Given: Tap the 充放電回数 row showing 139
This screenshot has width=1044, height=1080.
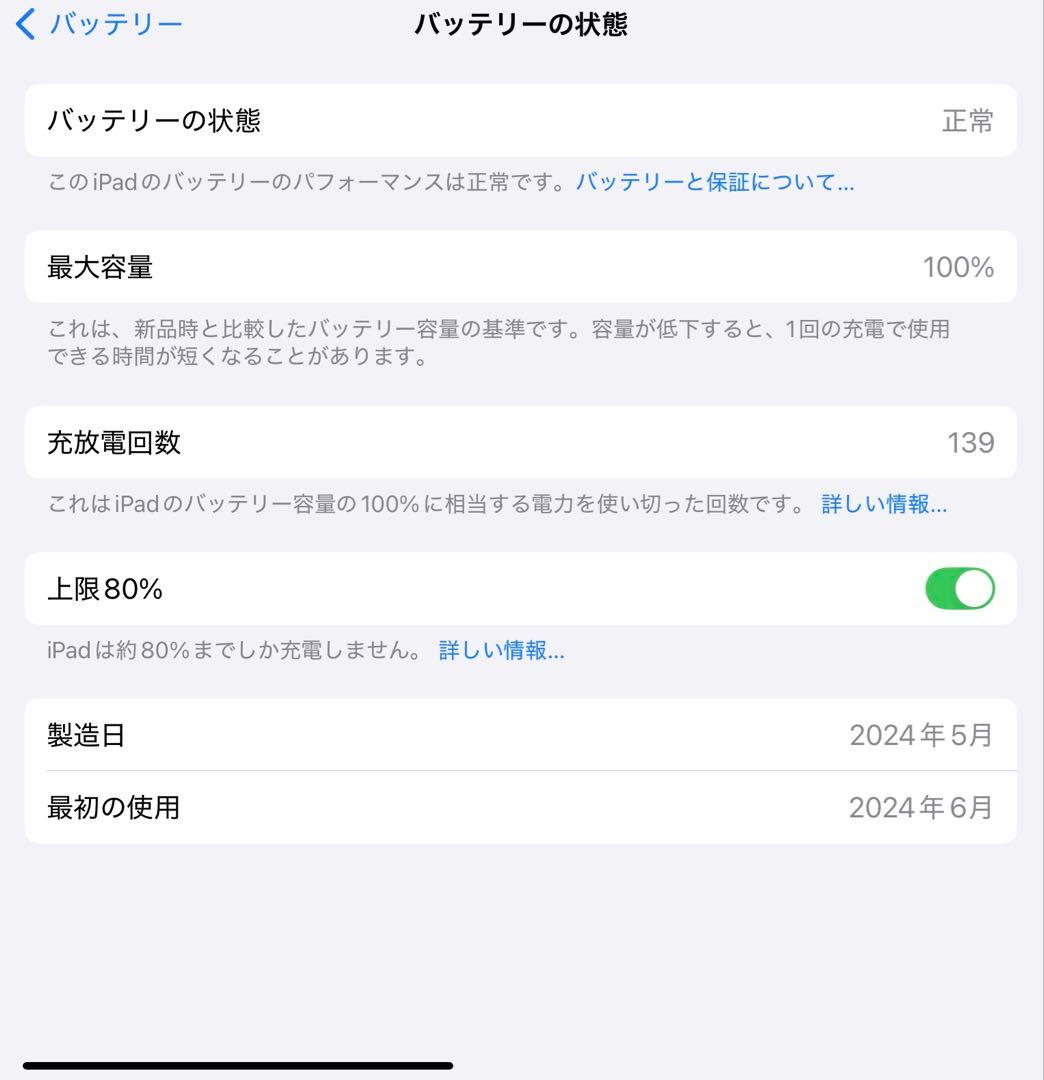Looking at the screenshot, I should [520, 443].
